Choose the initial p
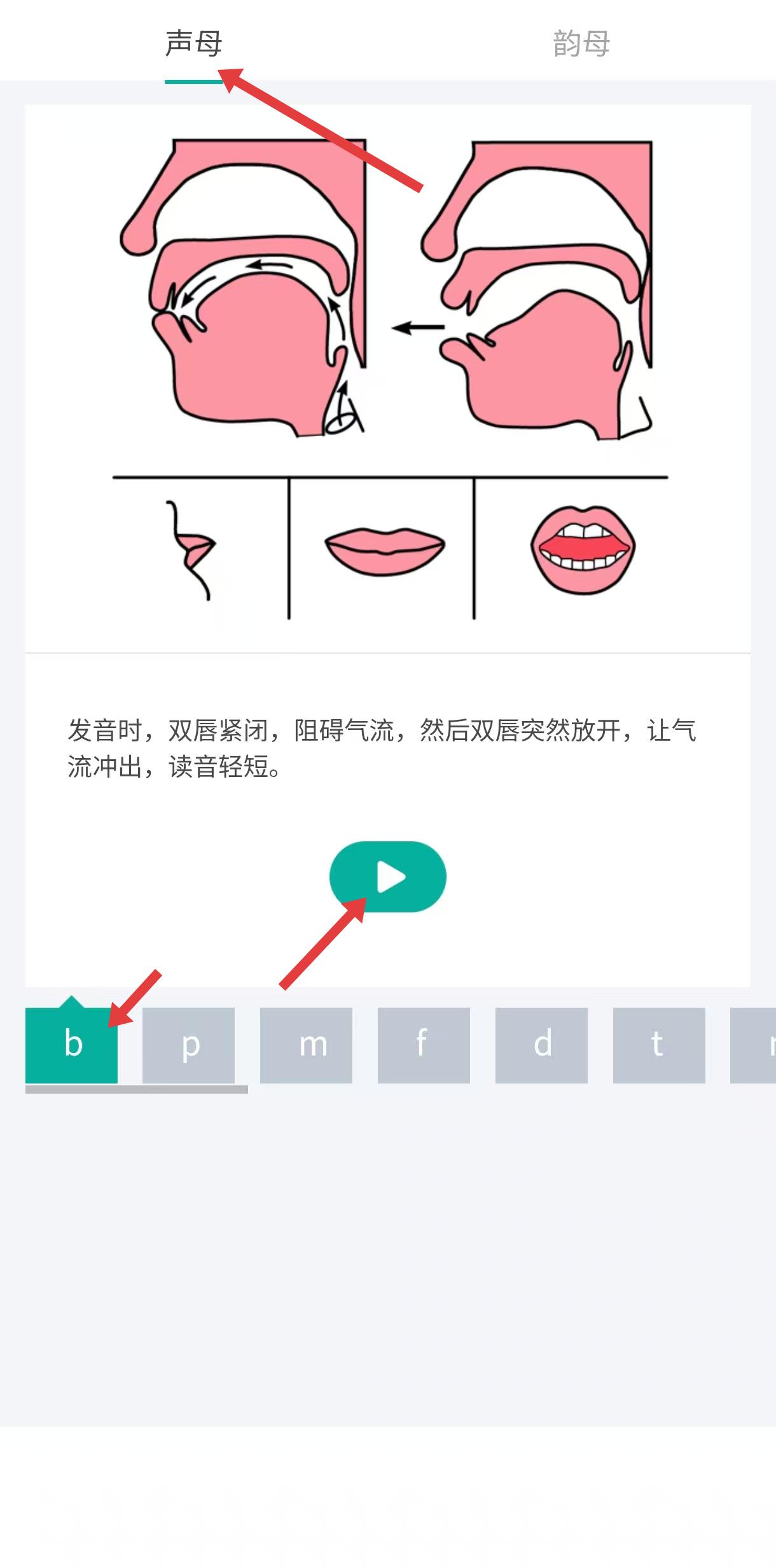 coord(188,1045)
